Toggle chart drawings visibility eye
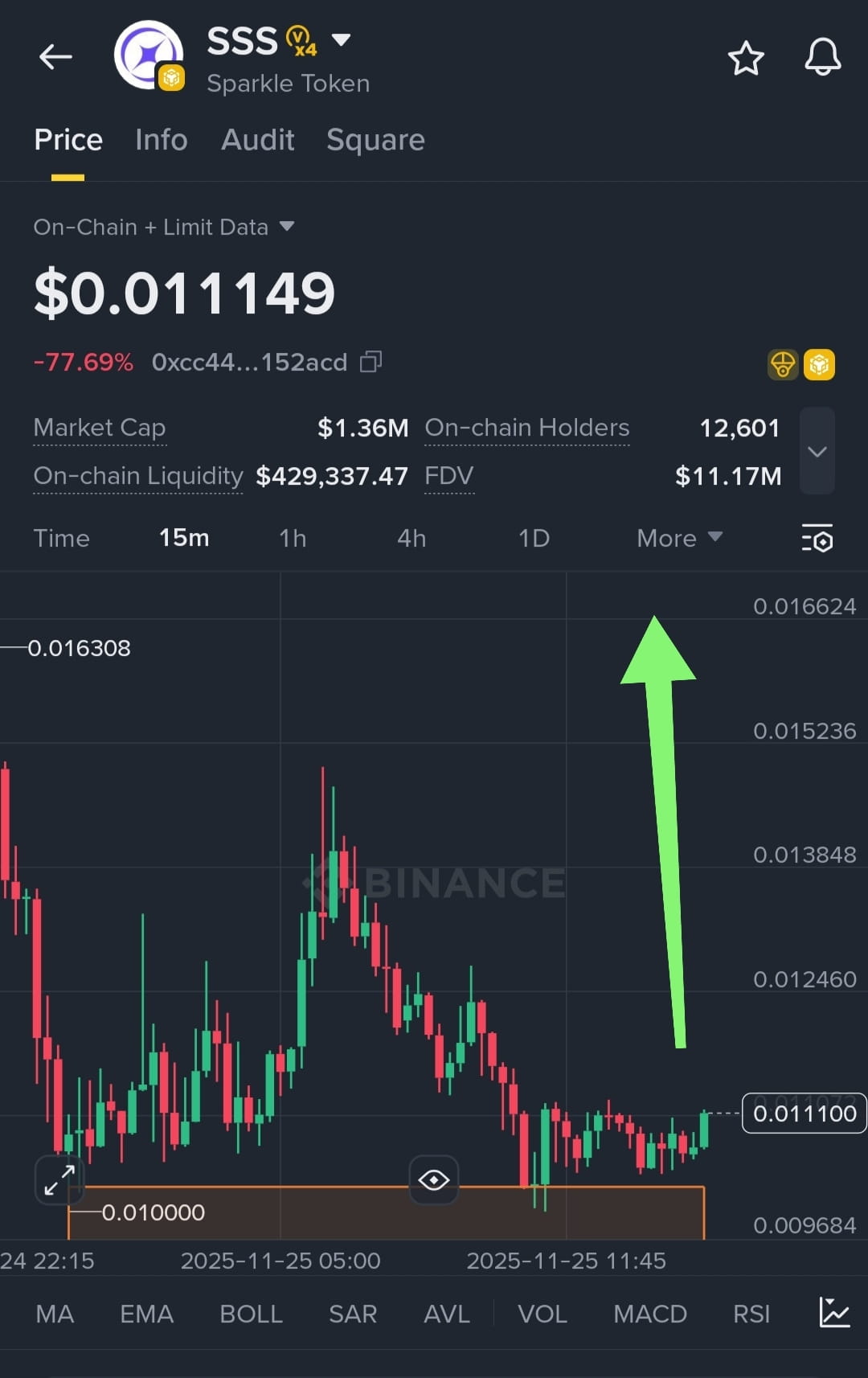The height and width of the screenshot is (1378, 868). [434, 1179]
